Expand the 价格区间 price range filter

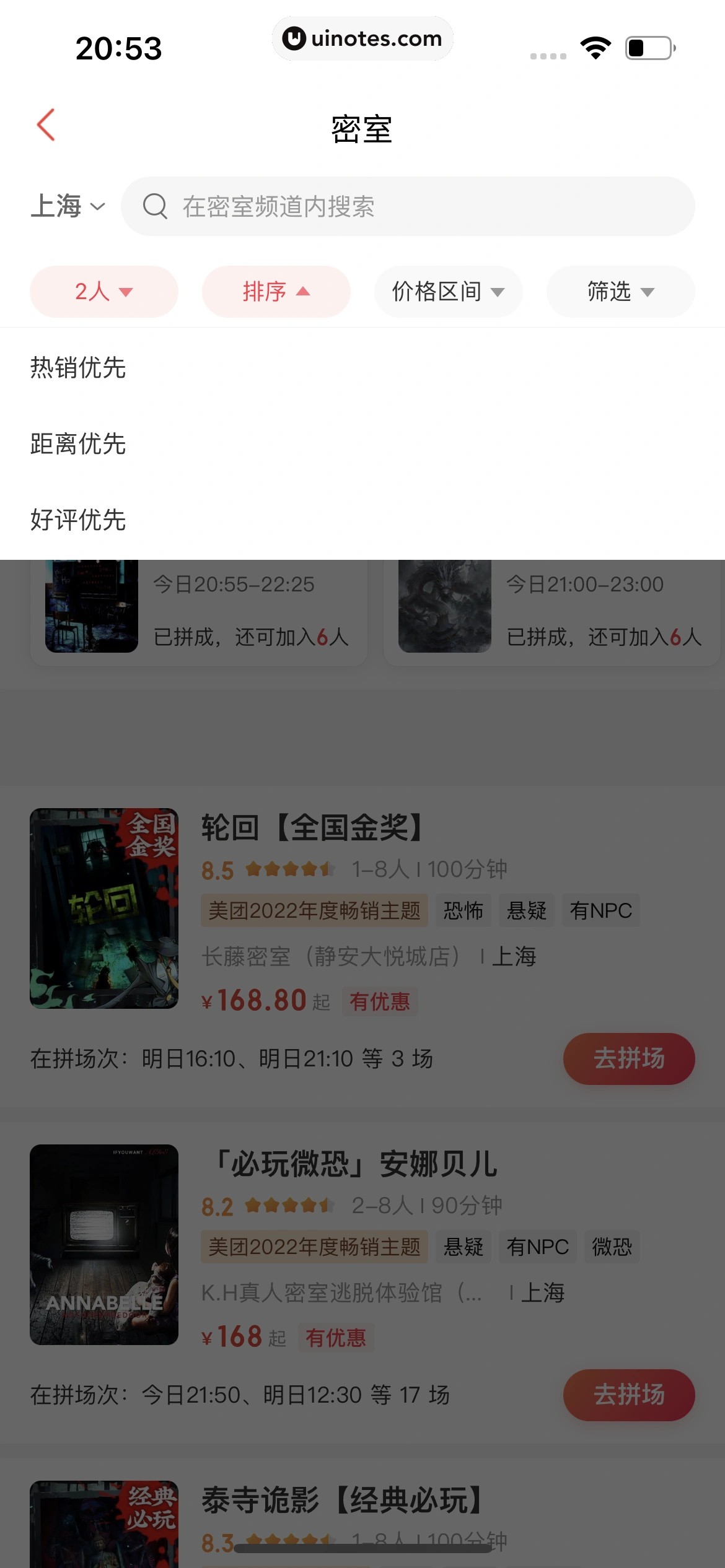tap(448, 292)
